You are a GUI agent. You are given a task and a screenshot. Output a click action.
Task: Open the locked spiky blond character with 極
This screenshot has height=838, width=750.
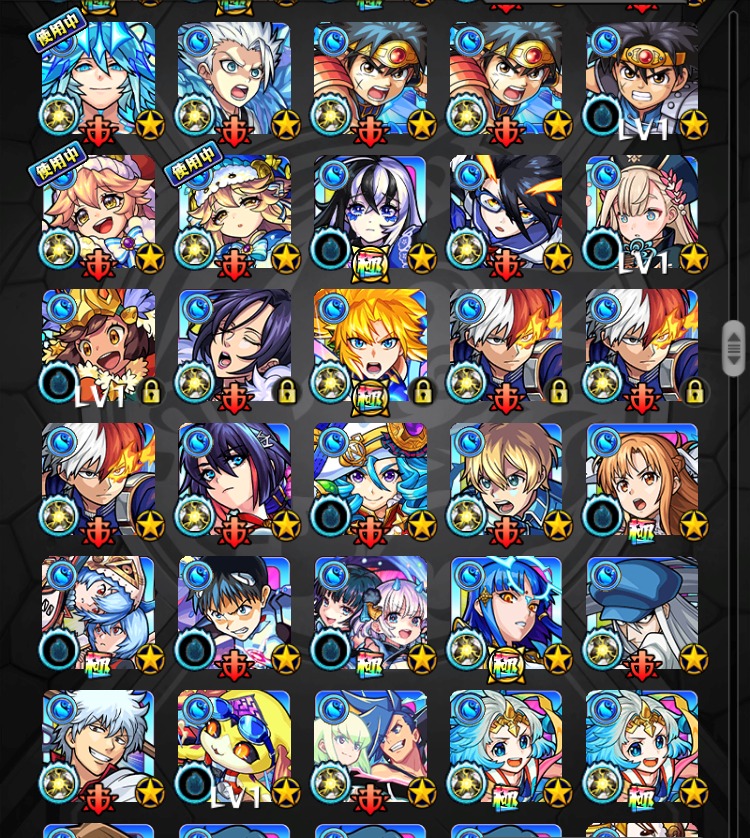[x=370, y=346]
